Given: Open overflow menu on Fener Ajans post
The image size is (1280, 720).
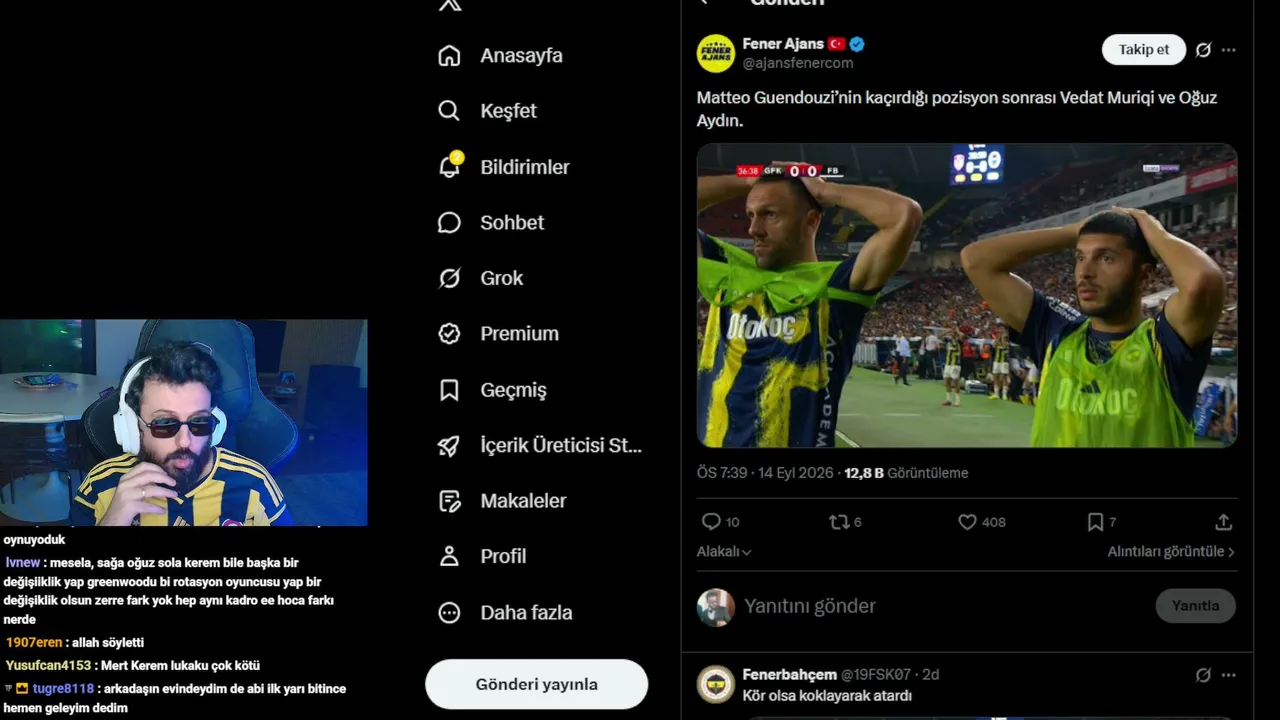Looking at the screenshot, I should pos(1229,50).
